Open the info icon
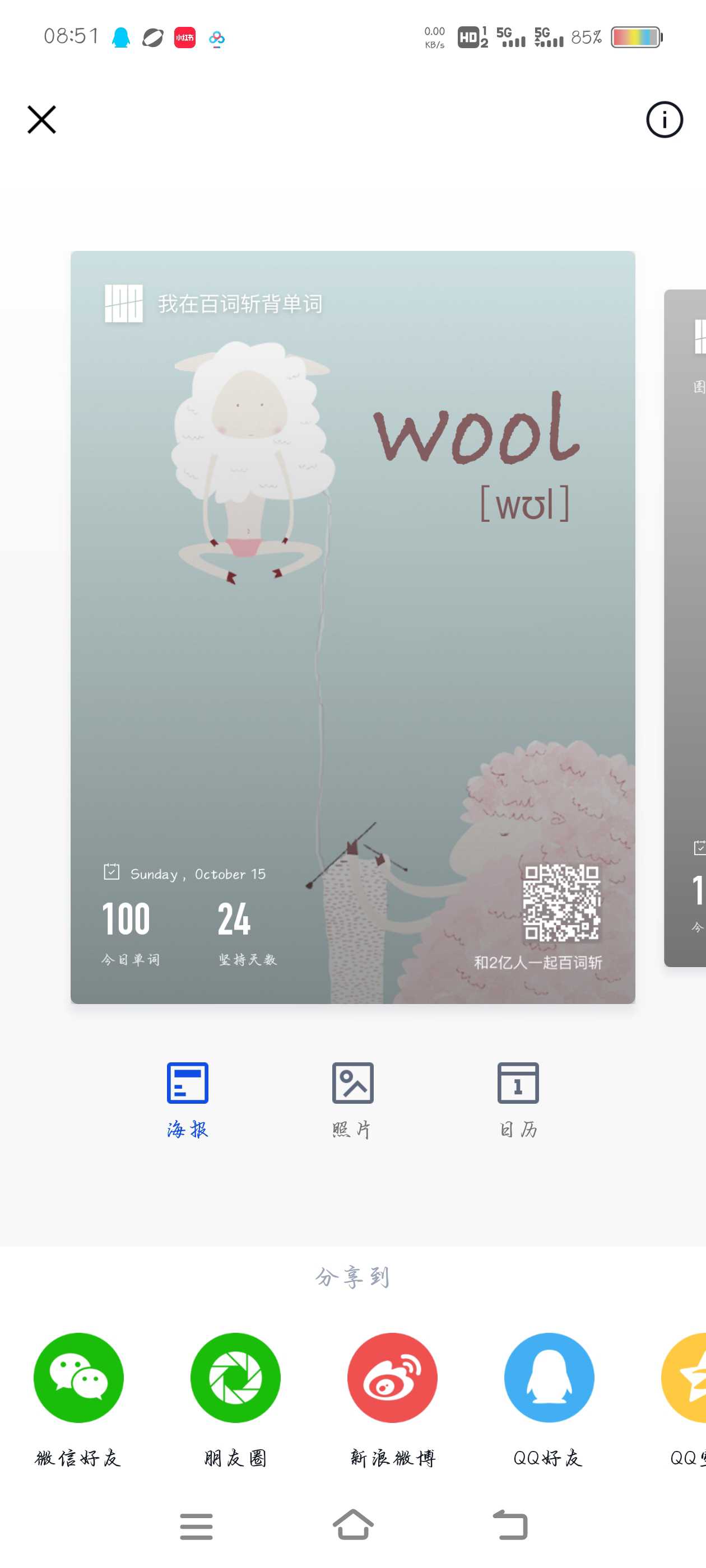The width and height of the screenshot is (706, 1568). pyautogui.click(x=664, y=119)
